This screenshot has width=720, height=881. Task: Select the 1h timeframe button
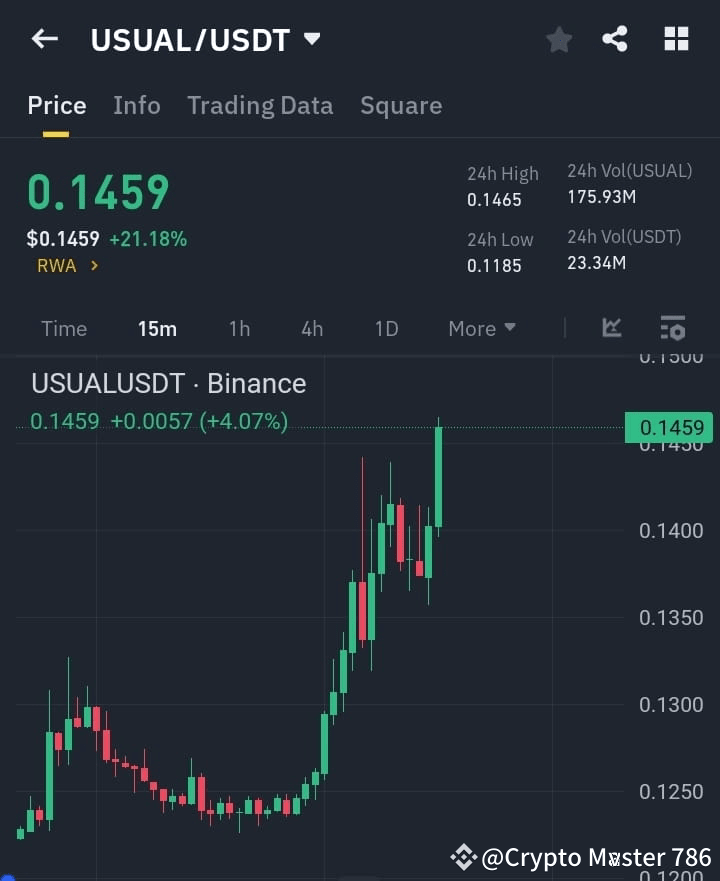click(x=239, y=328)
